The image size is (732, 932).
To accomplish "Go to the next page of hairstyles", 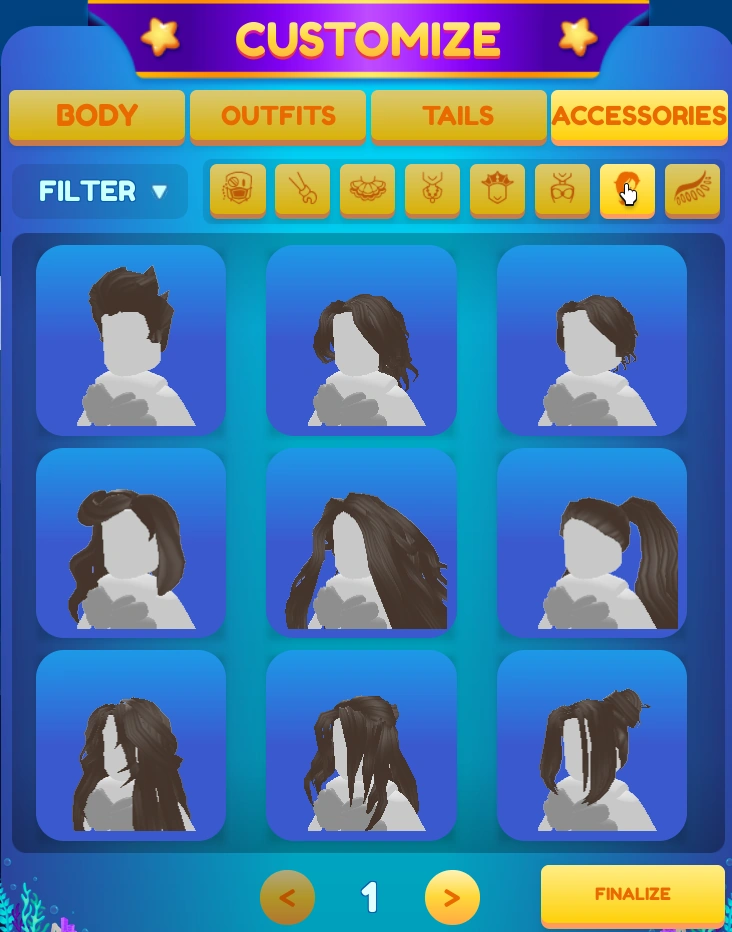I will [x=452, y=898].
